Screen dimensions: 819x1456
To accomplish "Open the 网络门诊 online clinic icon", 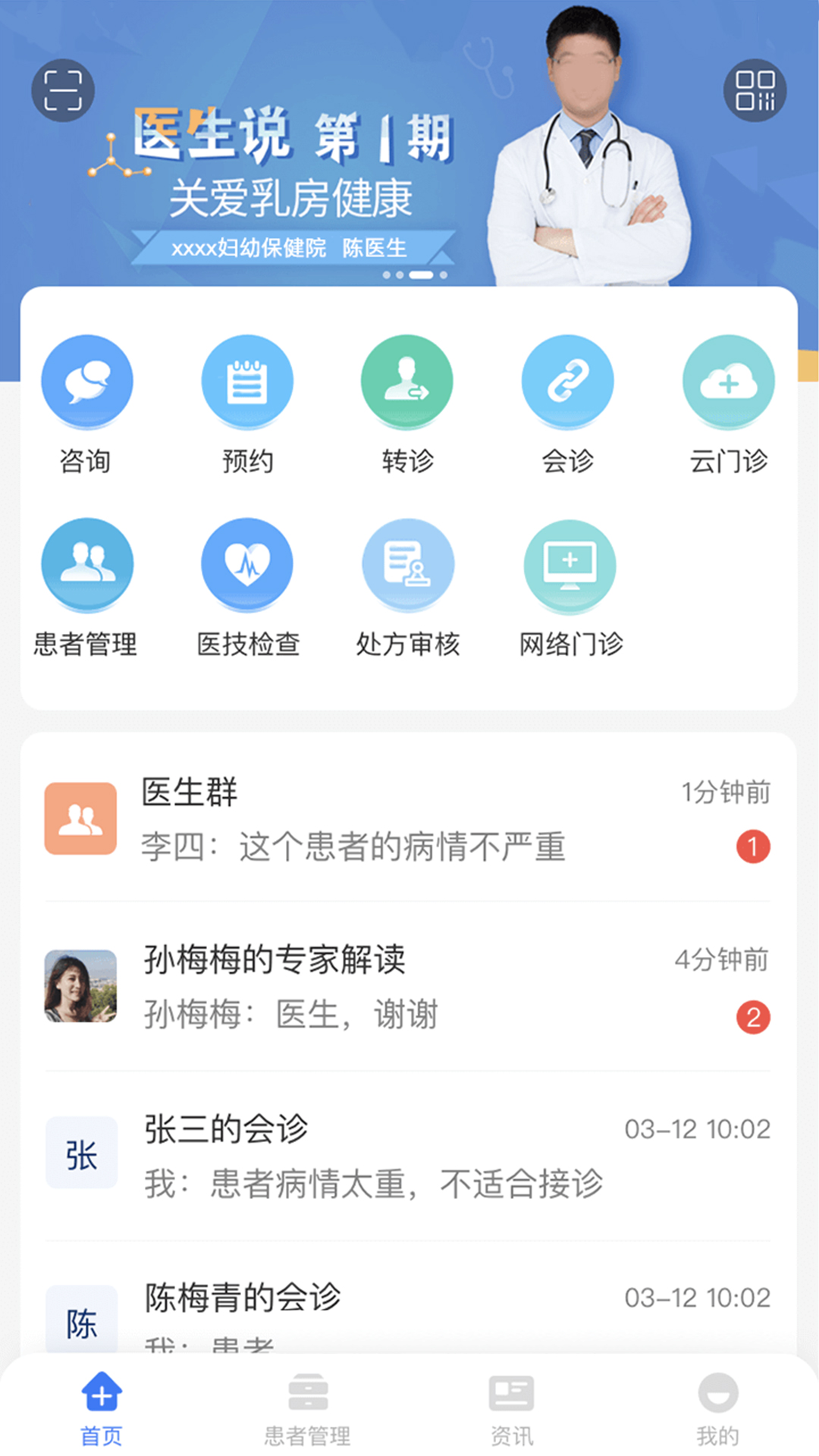I will (x=570, y=564).
